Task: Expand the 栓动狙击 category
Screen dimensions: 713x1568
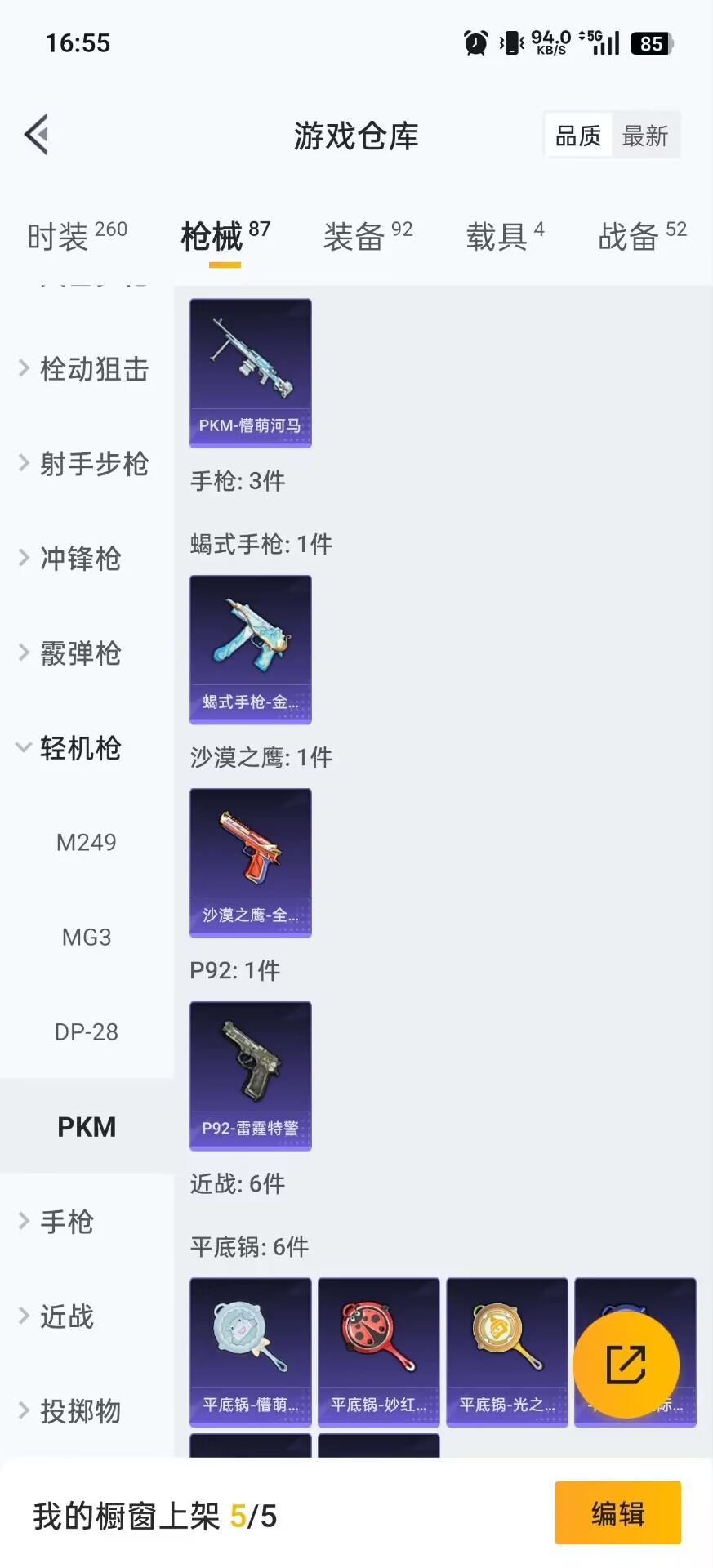Action: pos(93,368)
